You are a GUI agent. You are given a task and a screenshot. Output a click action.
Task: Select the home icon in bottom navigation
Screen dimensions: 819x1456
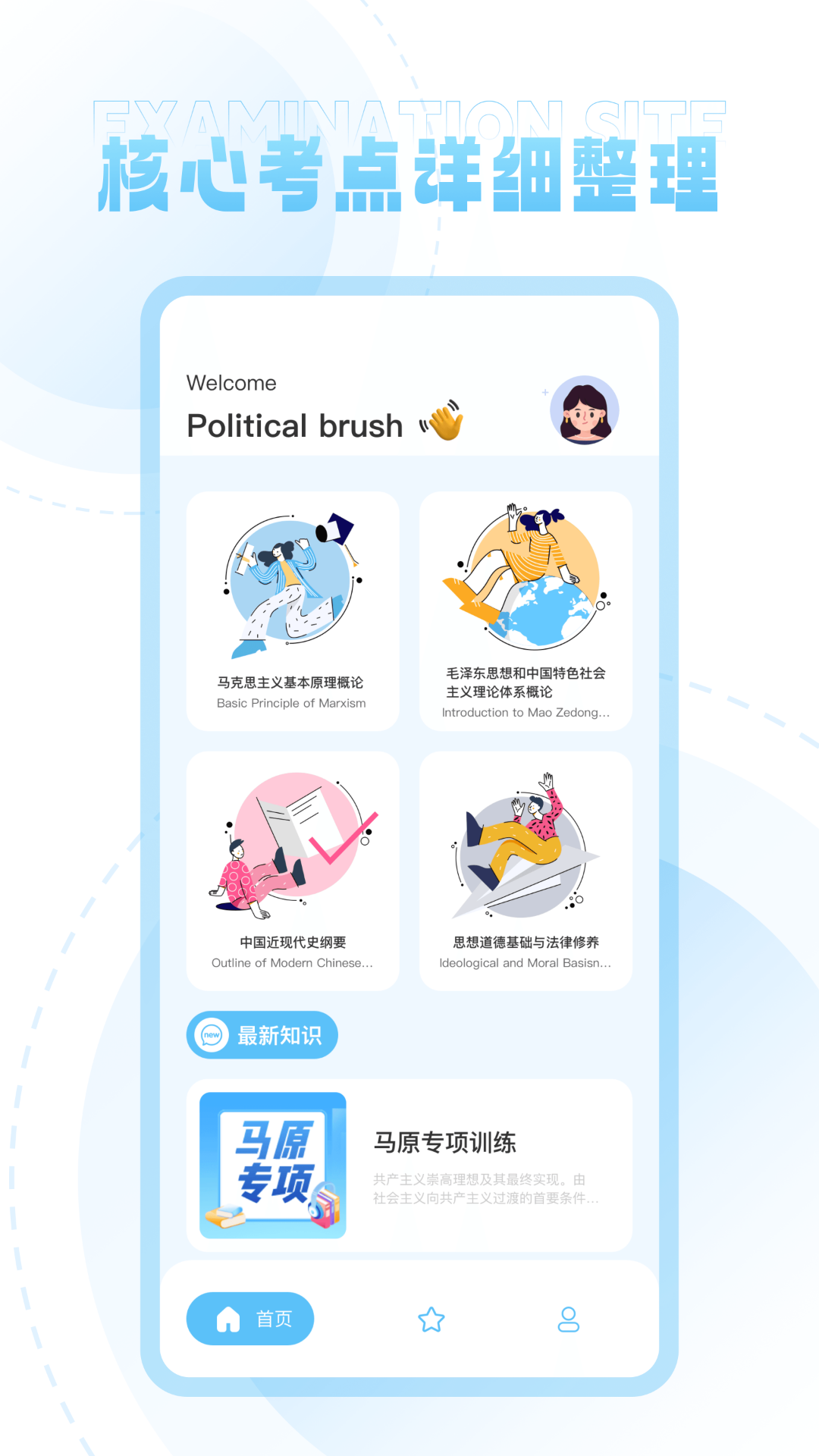coord(227,1318)
